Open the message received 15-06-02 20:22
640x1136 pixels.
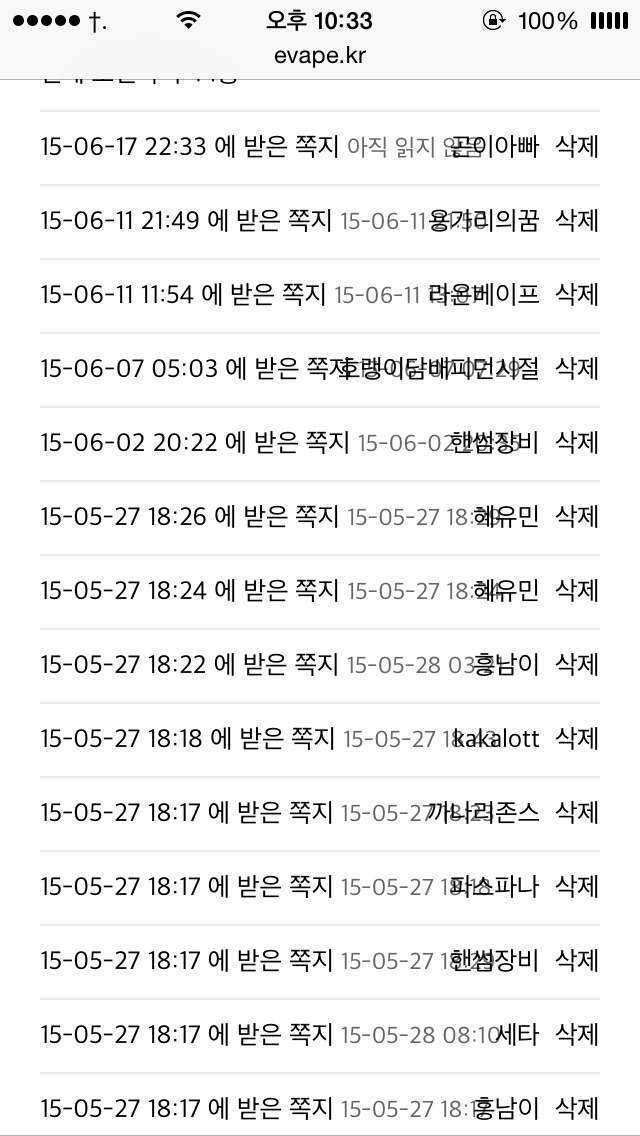point(195,443)
